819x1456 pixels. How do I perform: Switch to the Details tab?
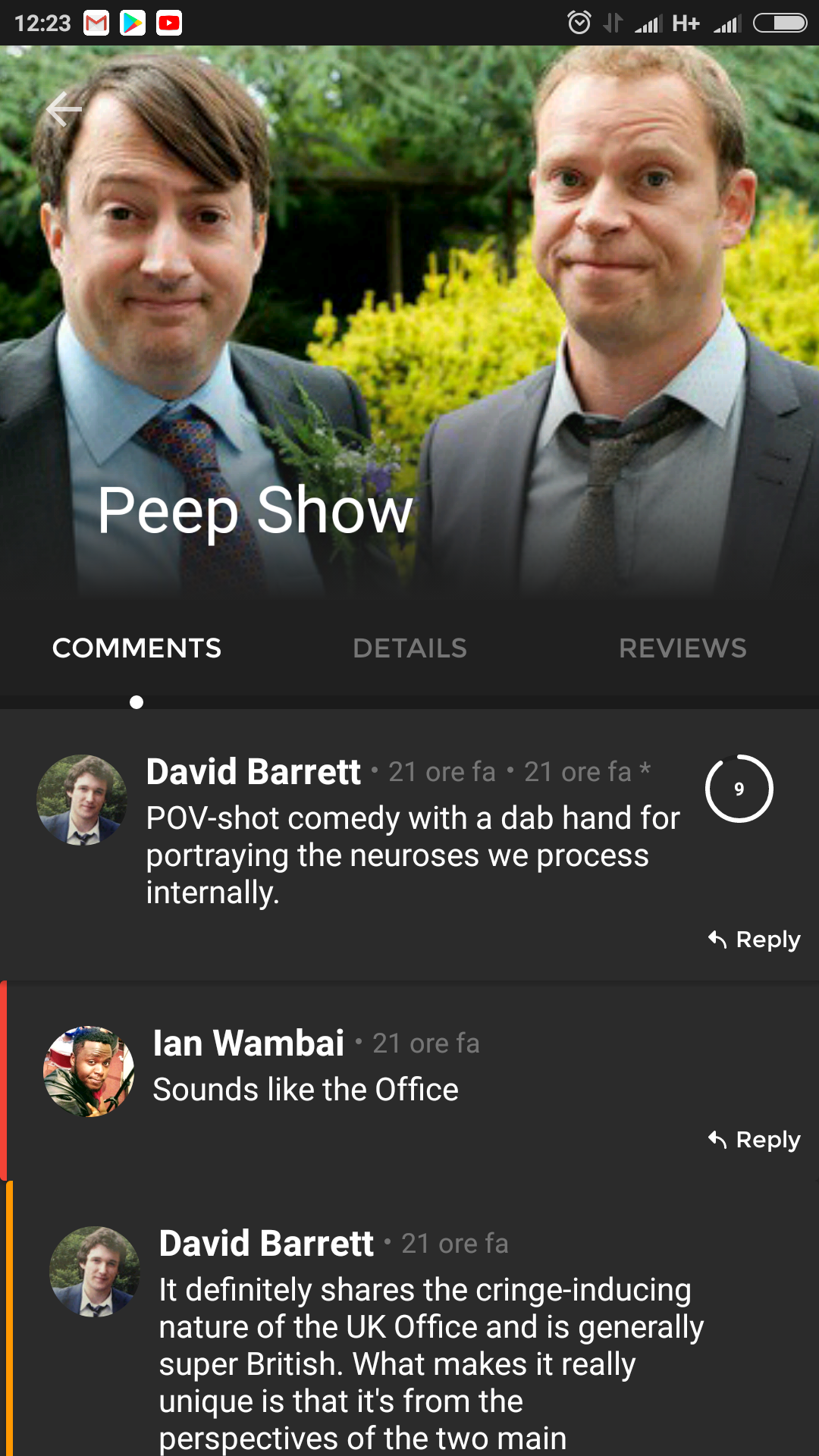[409, 648]
